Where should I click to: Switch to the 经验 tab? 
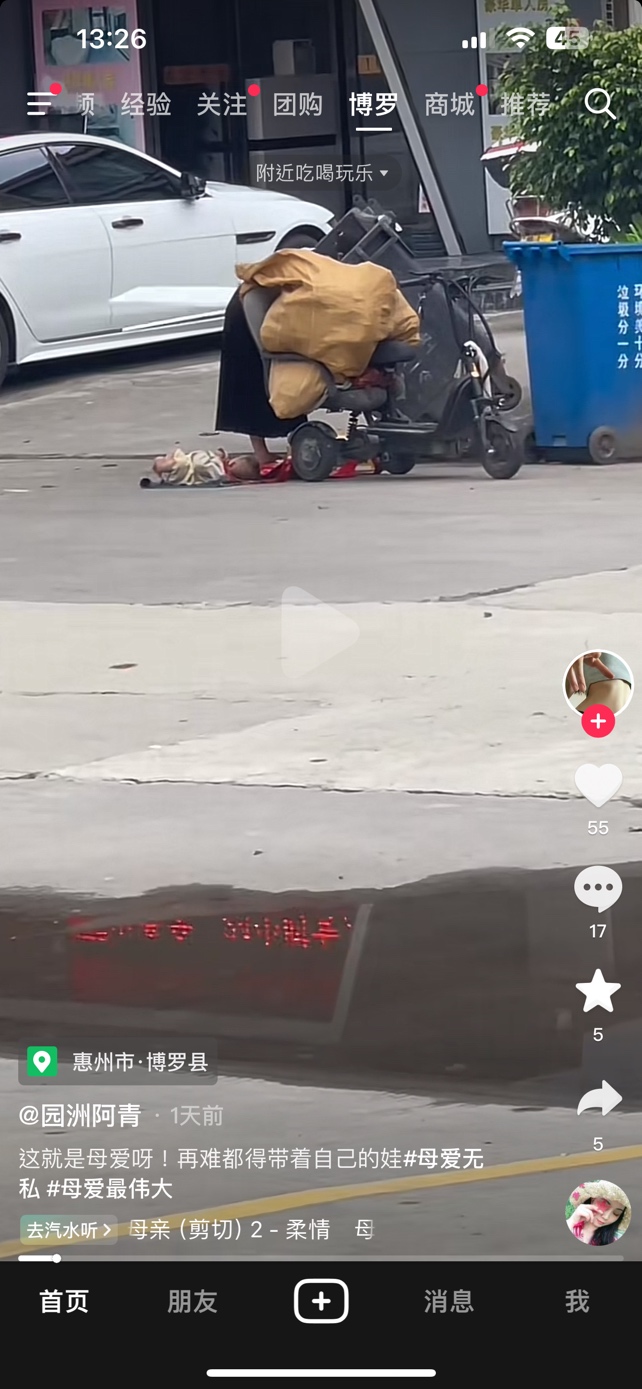pyautogui.click(x=146, y=104)
